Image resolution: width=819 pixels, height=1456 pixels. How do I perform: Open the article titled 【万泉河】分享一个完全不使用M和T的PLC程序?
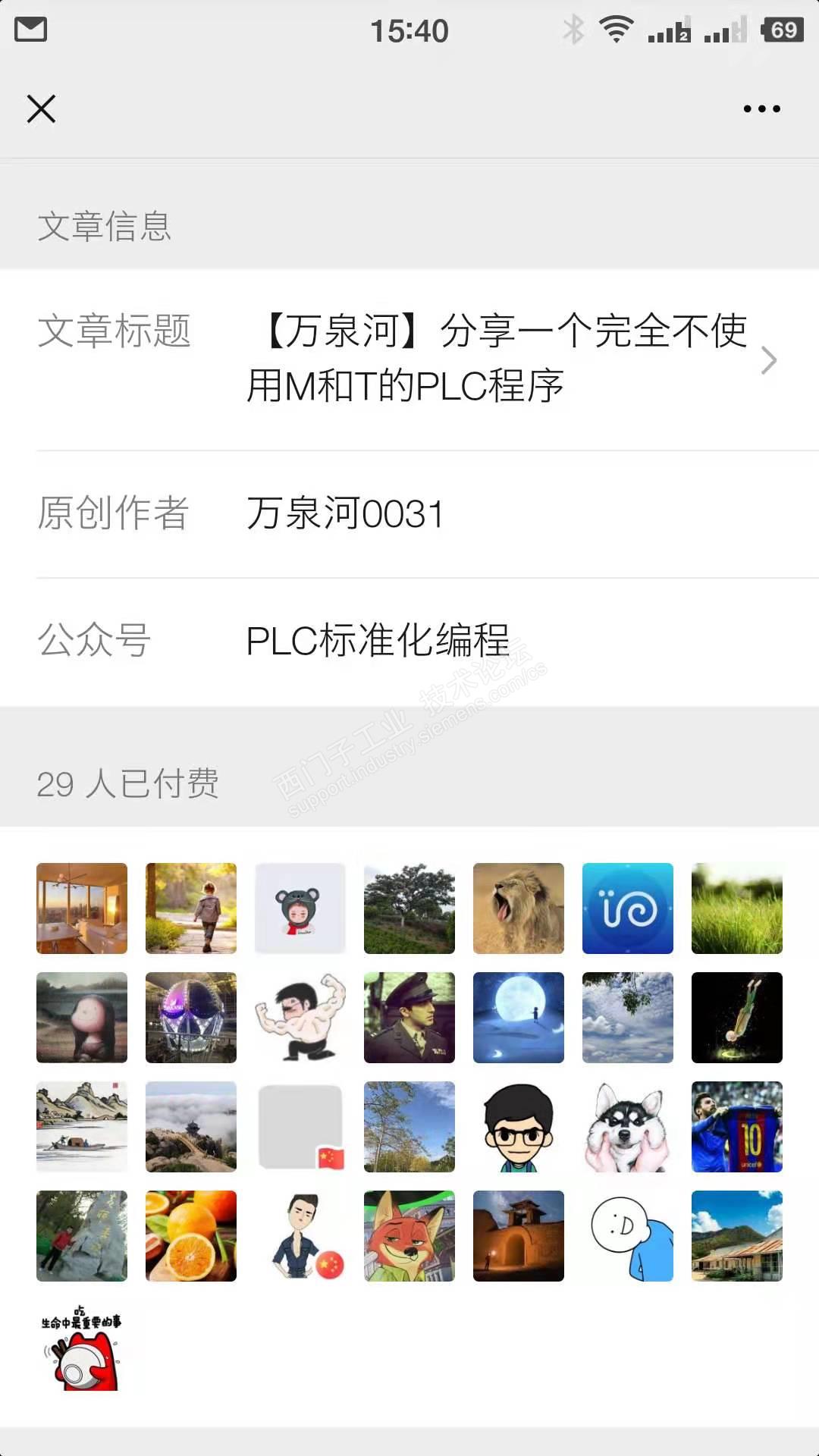tap(500, 359)
